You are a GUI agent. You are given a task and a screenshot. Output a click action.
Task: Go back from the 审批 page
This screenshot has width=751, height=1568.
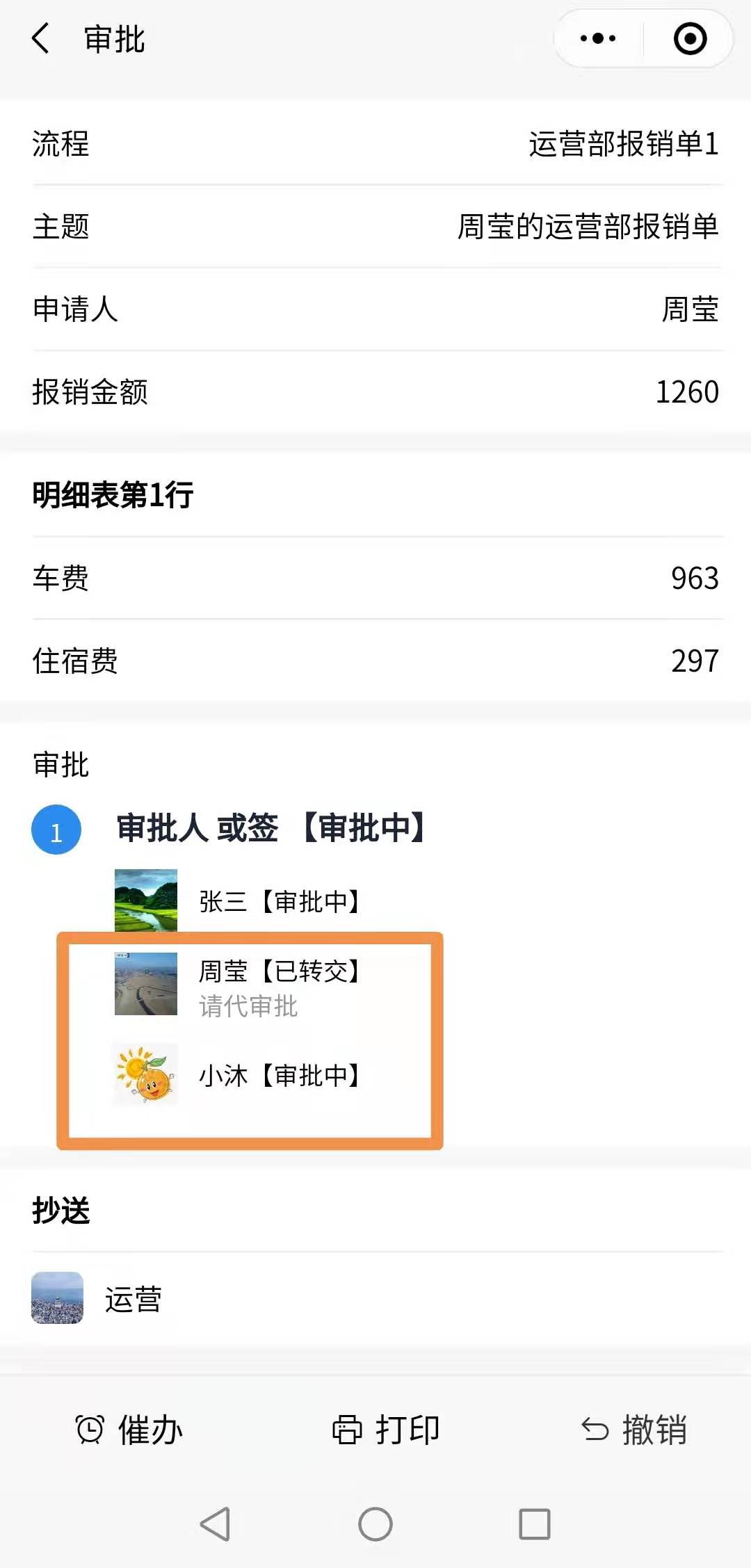pyautogui.click(x=42, y=38)
